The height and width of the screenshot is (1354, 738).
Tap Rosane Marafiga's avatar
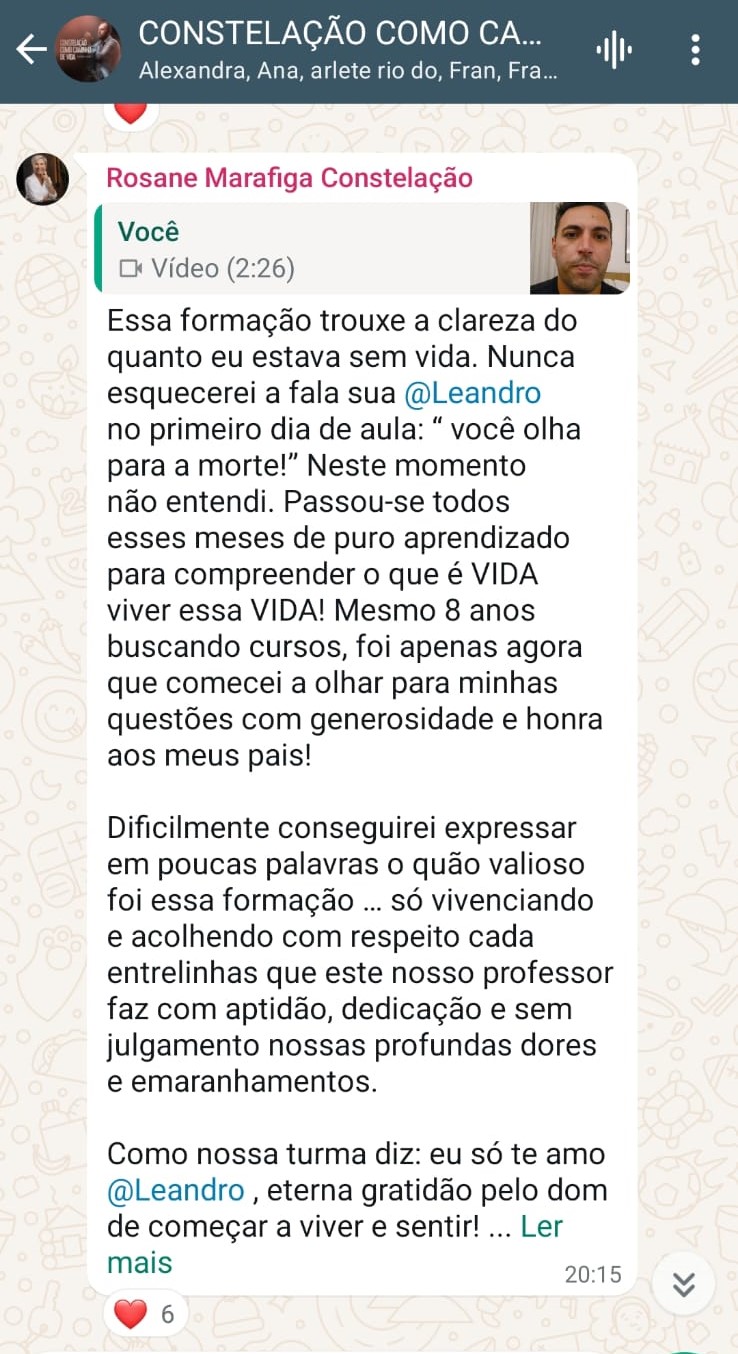[42, 179]
